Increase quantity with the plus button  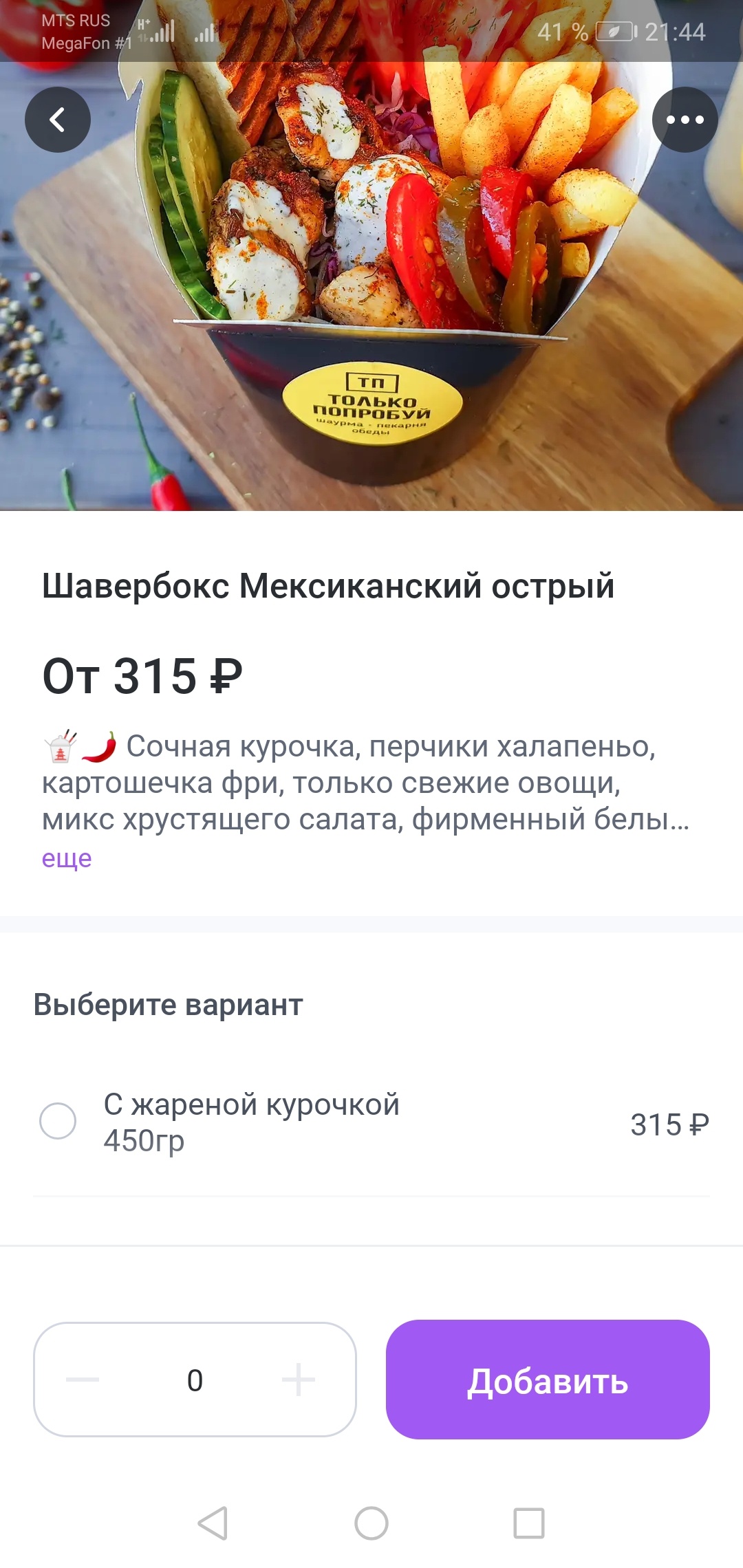[299, 1380]
